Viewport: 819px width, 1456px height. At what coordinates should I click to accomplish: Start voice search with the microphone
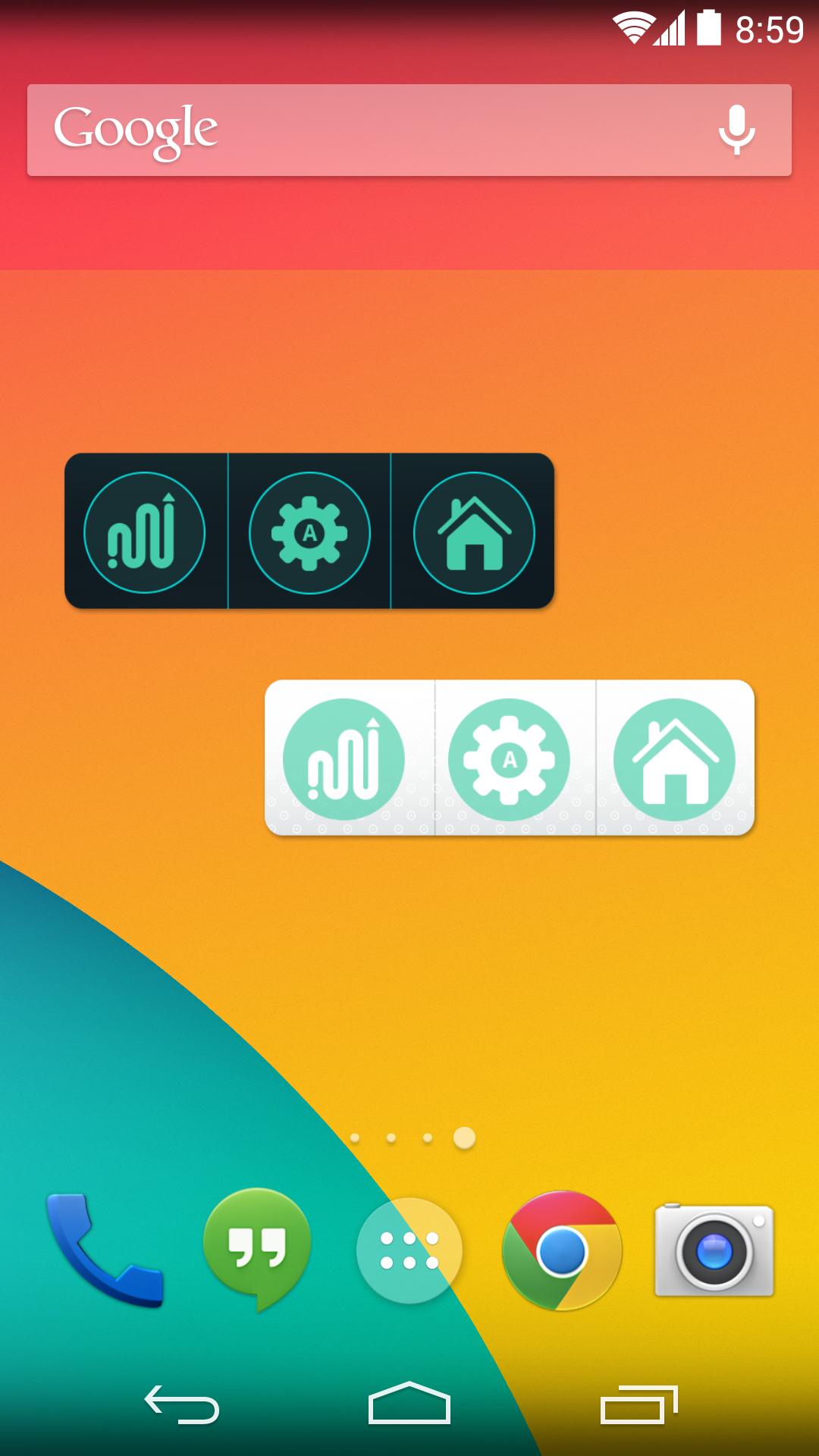[x=736, y=130]
